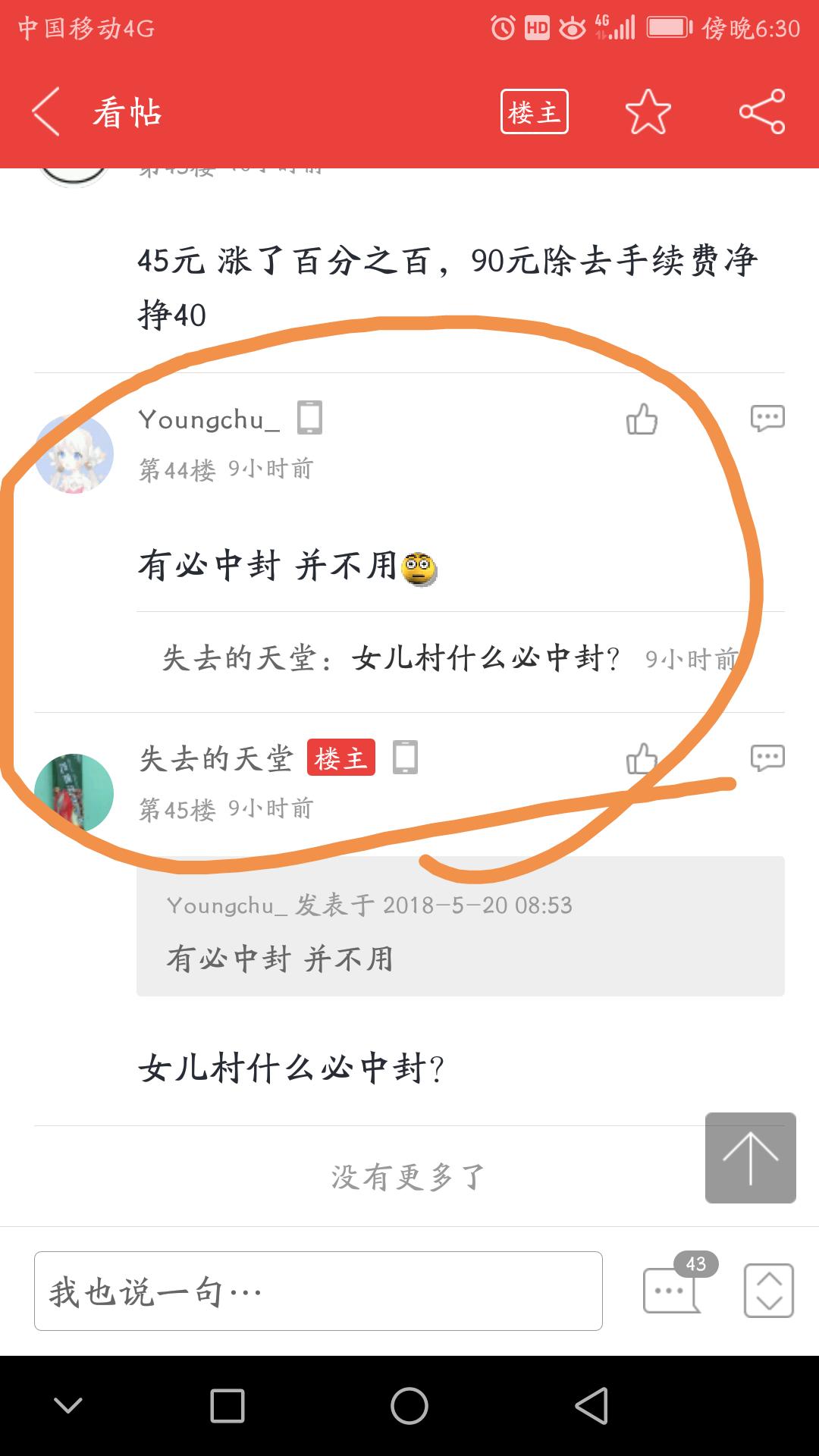Favorite this thread with the star

click(x=648, y=112)
